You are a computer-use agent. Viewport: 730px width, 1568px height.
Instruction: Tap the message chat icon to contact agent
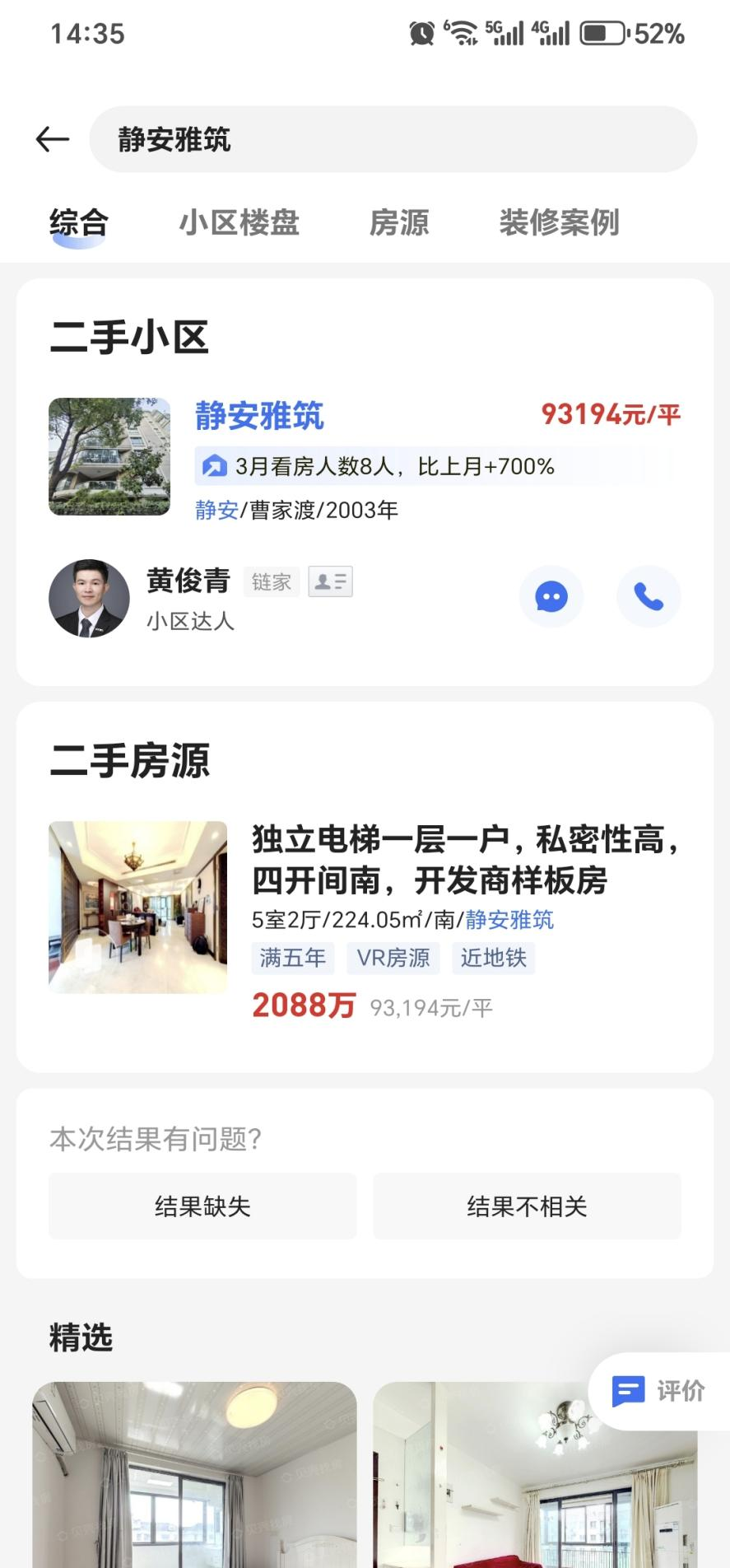[x=551, y=596]
